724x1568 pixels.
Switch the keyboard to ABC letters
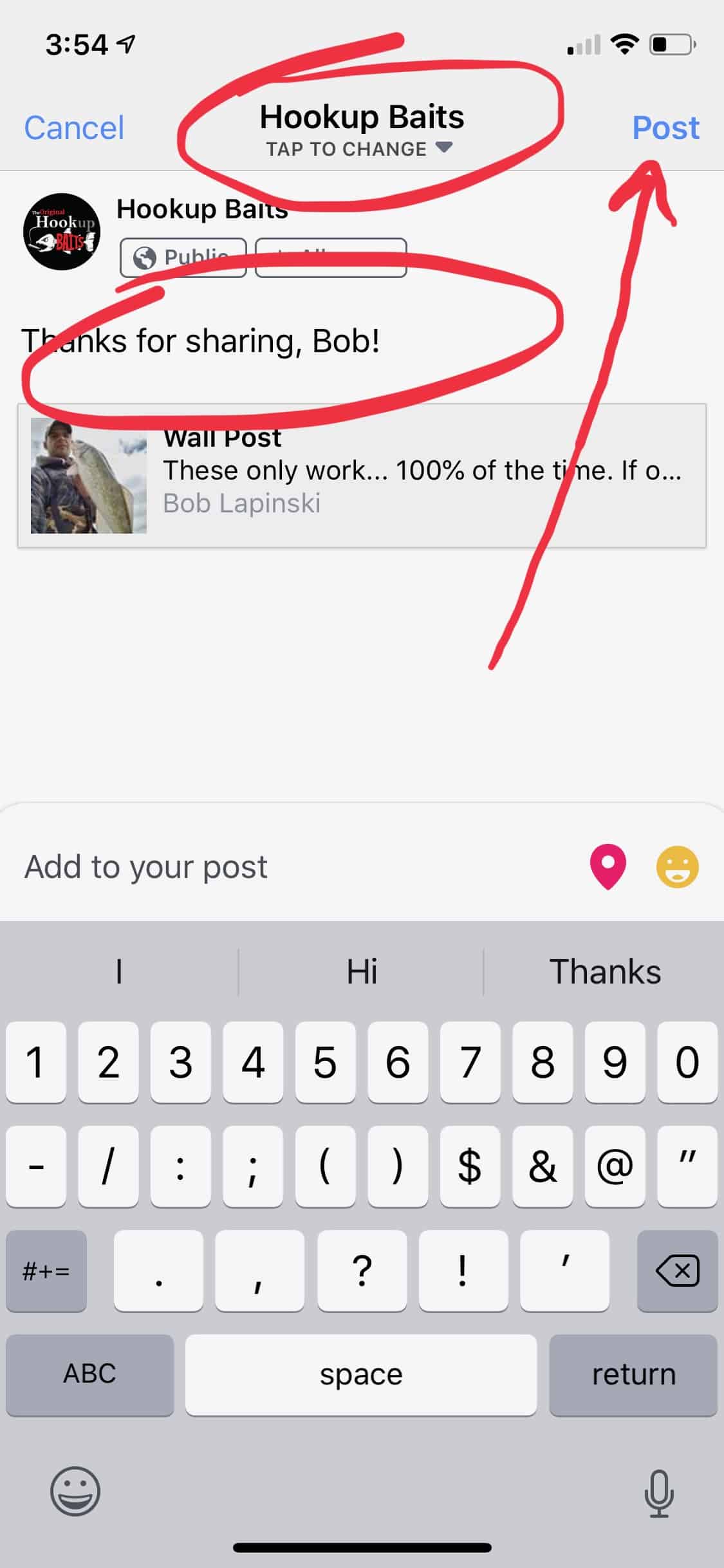89,1374
